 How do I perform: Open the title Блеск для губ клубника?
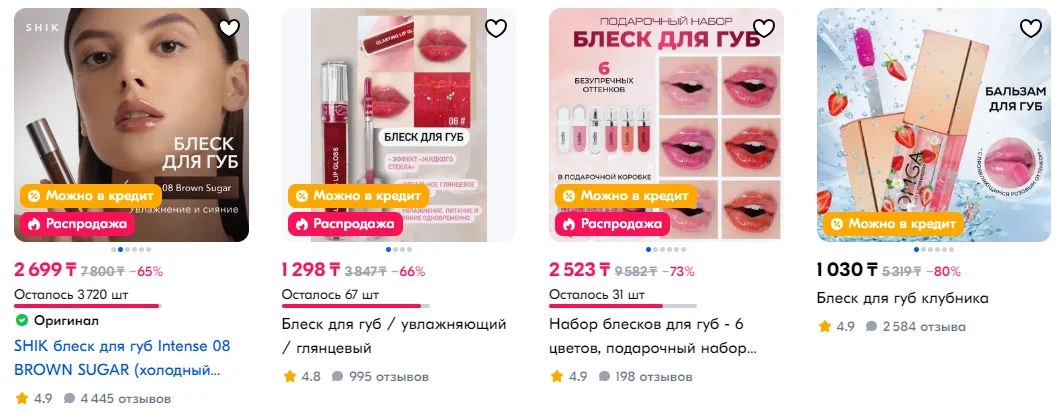point(902,298)
